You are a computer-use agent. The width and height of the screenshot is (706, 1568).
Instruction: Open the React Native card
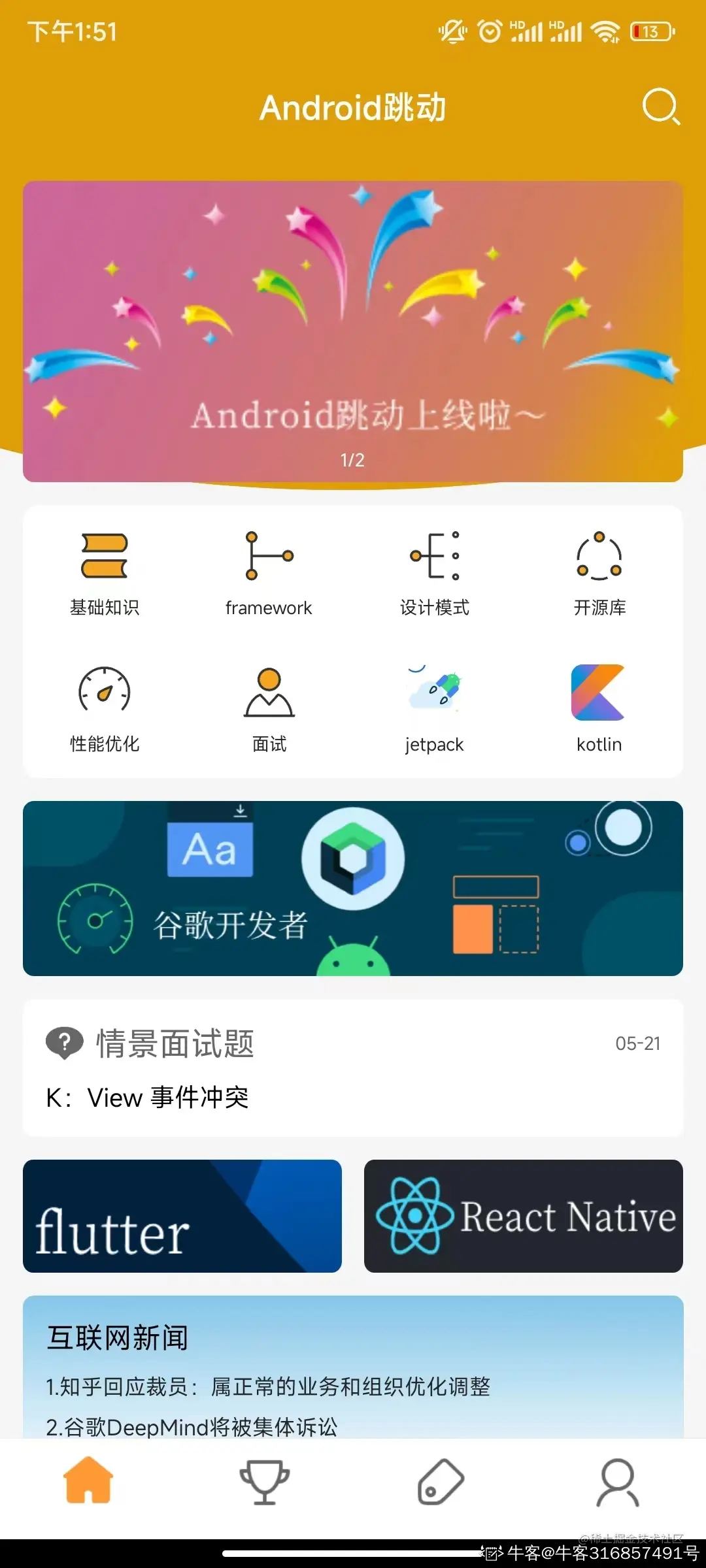click(x=523, y=1216)
